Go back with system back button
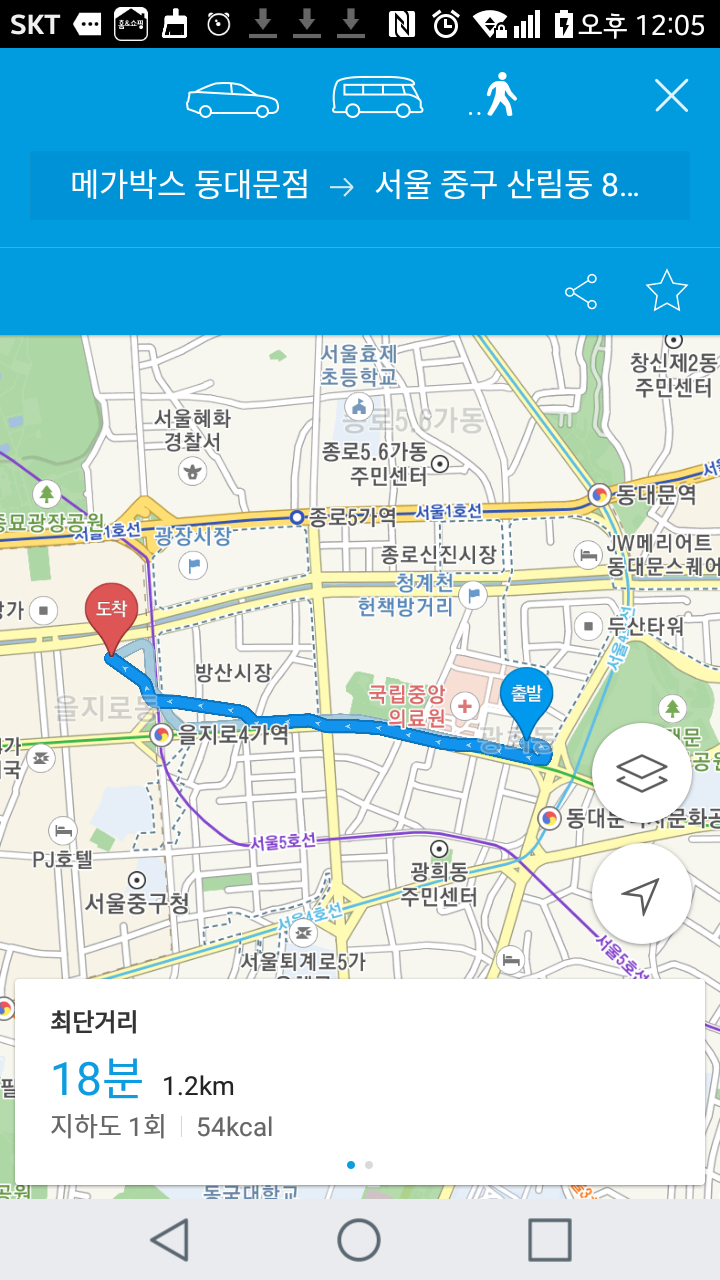 [170, 1240]
